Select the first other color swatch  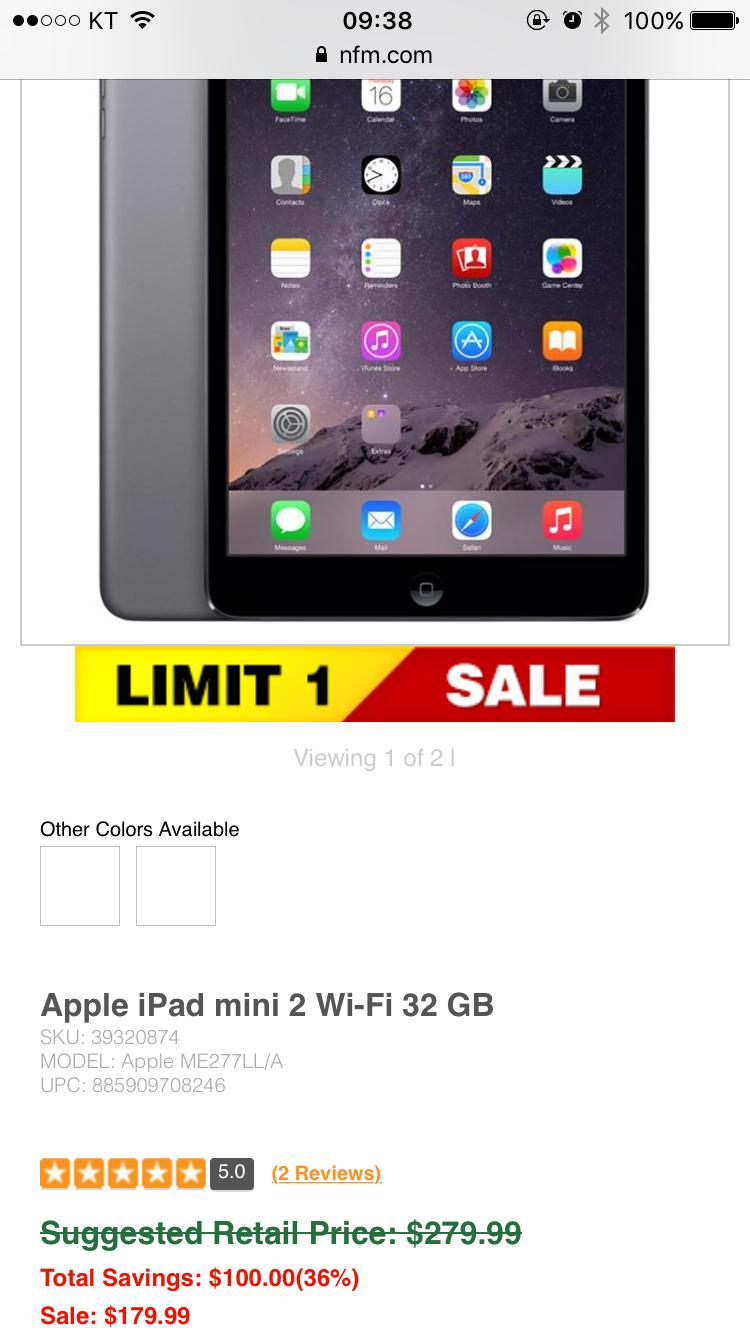80,886
